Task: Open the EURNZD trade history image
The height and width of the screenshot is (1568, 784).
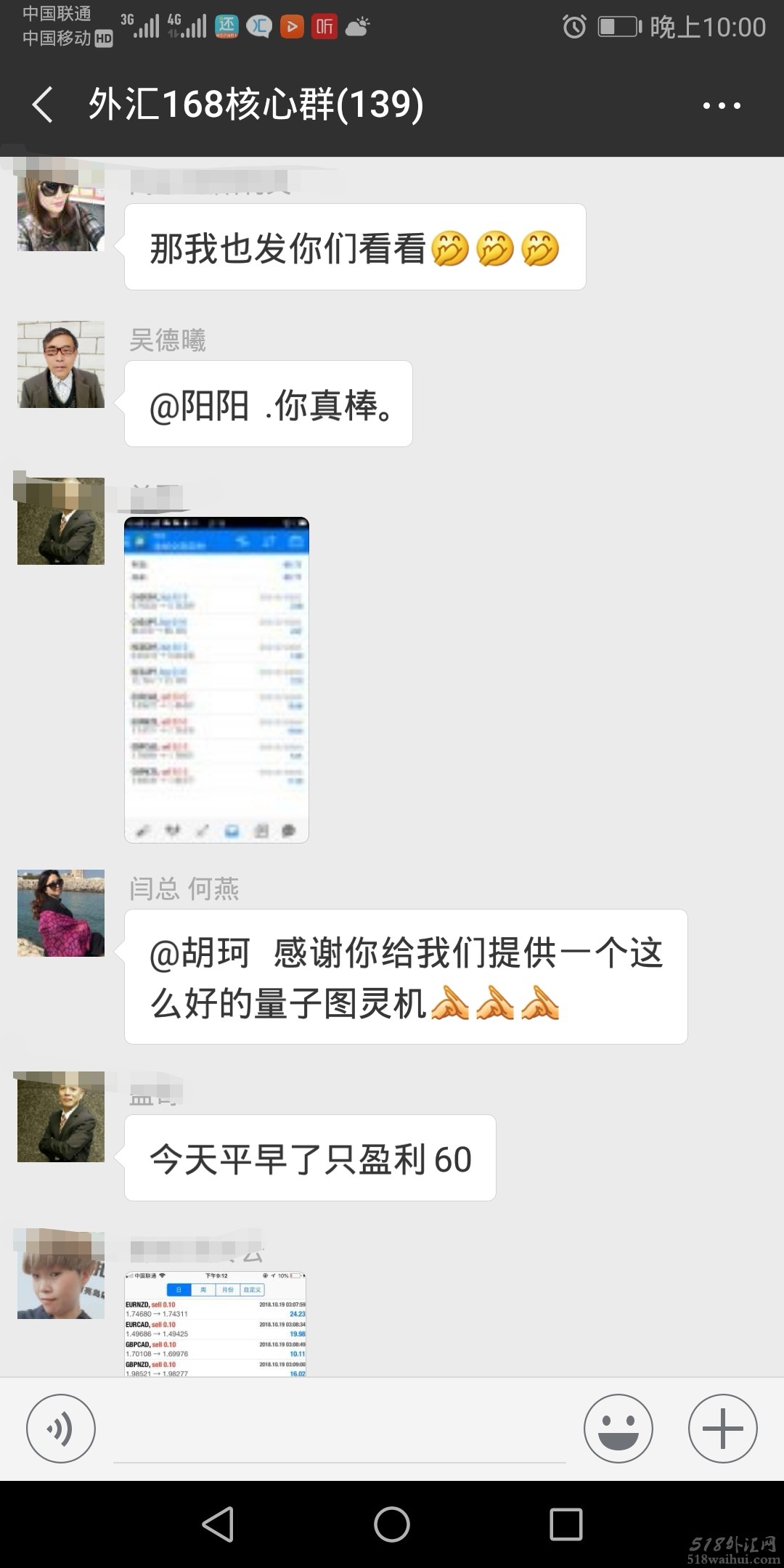Action: tap(216, 1323)
